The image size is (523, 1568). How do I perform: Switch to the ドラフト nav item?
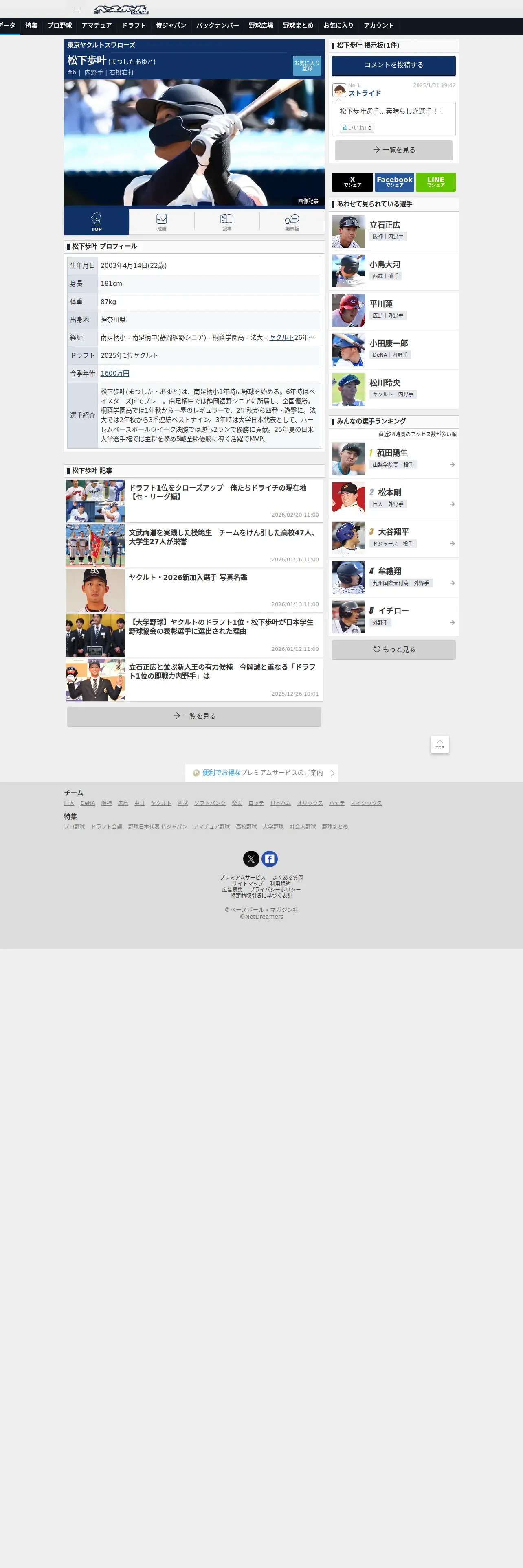click(134, 26)
